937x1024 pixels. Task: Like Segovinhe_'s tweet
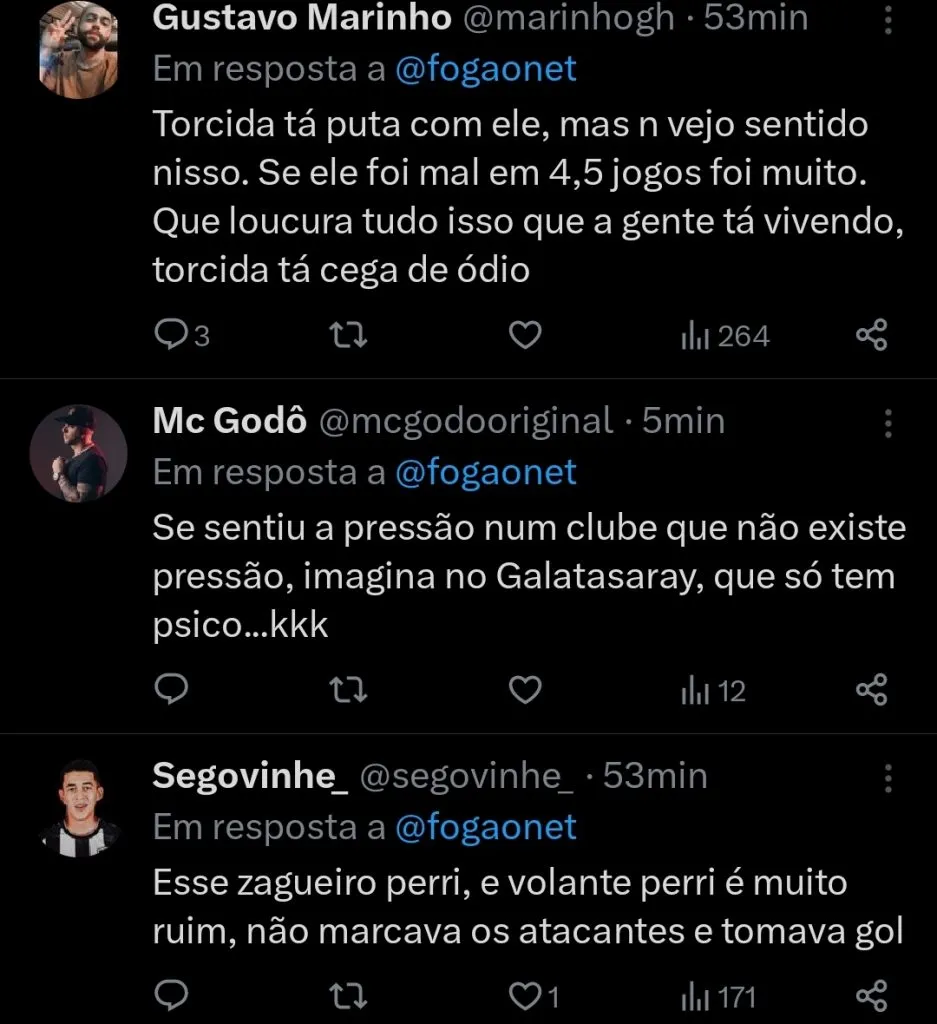[524, 996]
